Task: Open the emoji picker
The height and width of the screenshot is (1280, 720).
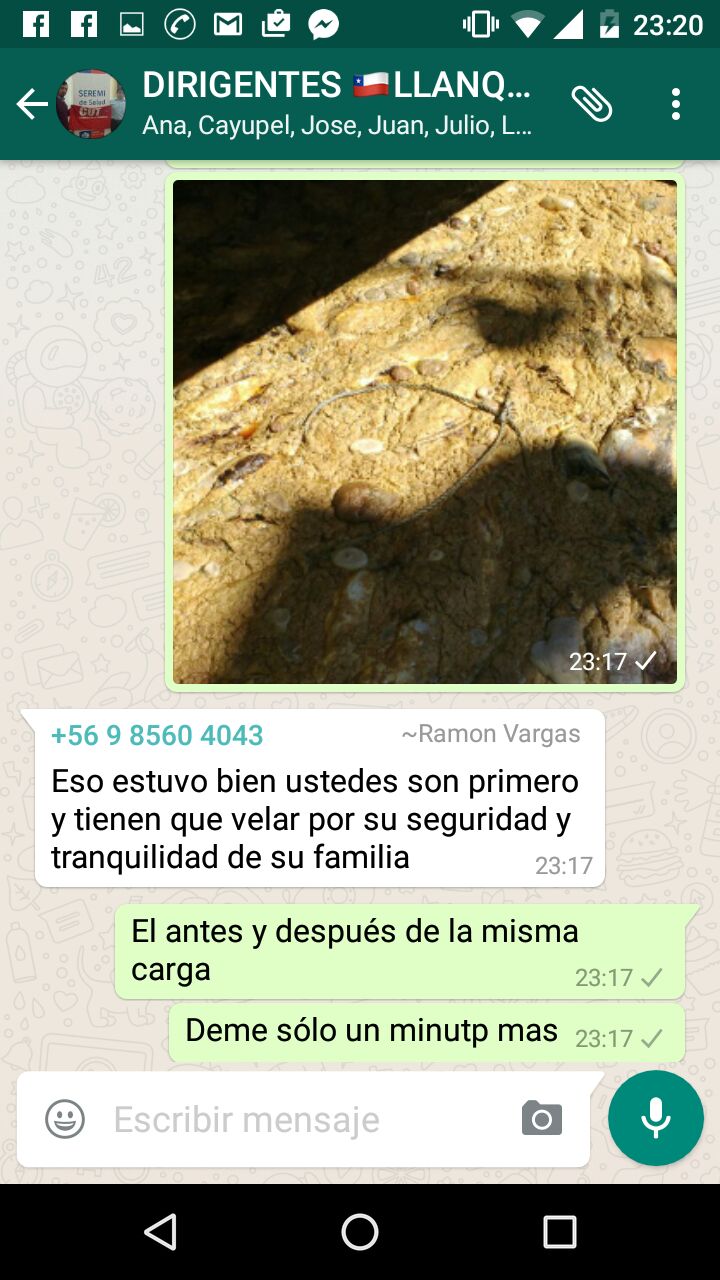Action: [x=65, y=1119]
